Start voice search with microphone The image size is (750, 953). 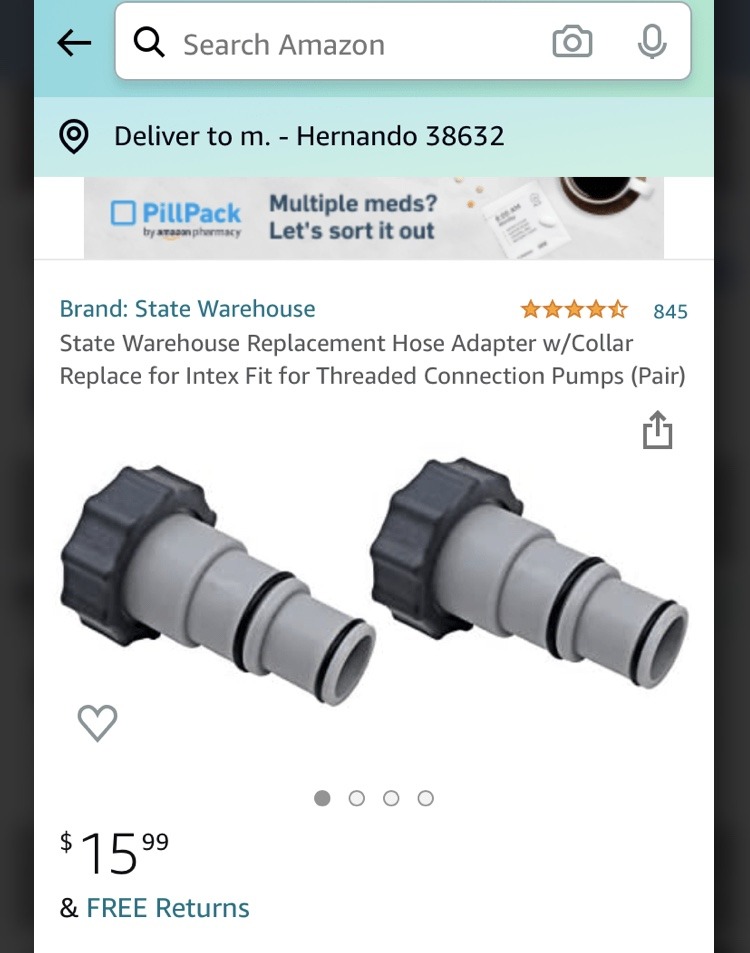[652, 42]
